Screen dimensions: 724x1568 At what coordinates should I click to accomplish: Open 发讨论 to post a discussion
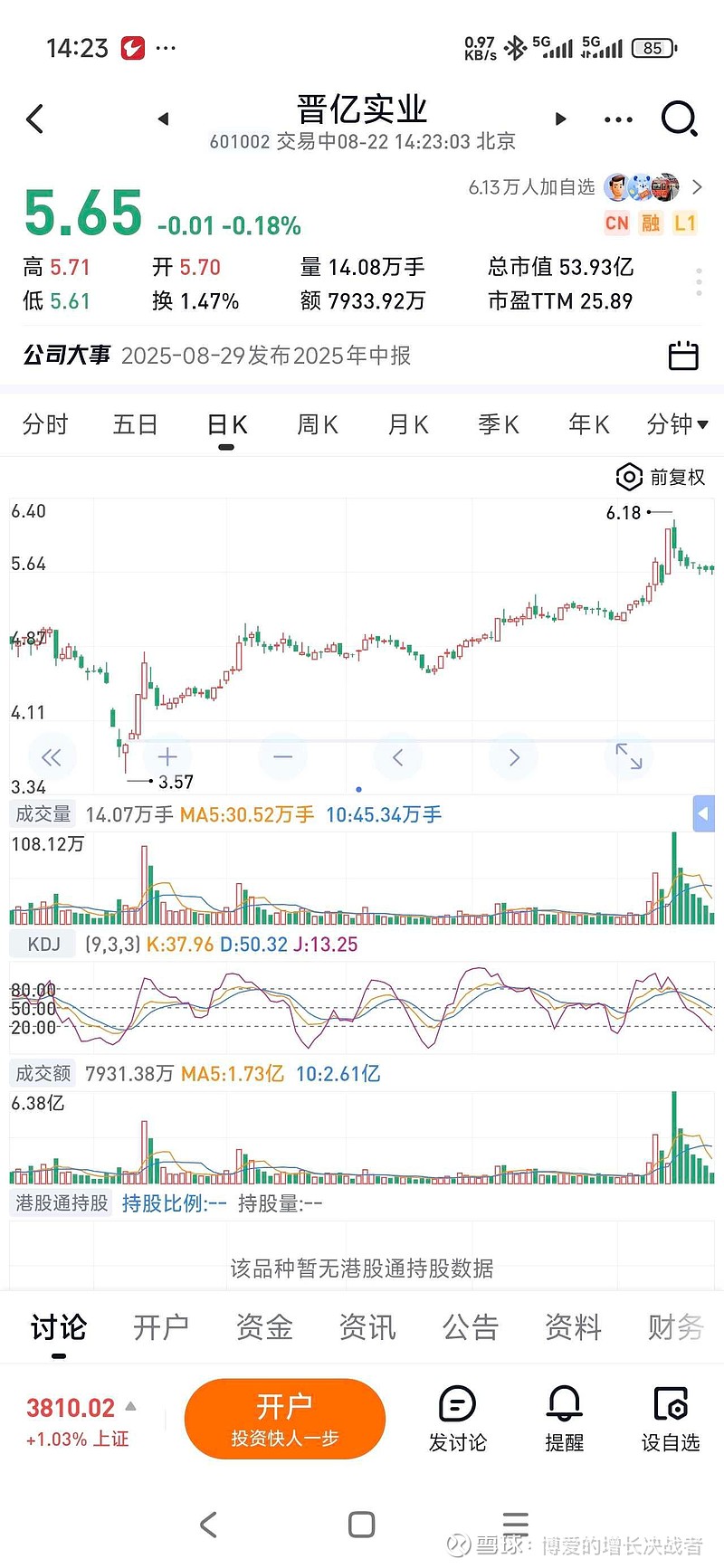(457, 1419)
